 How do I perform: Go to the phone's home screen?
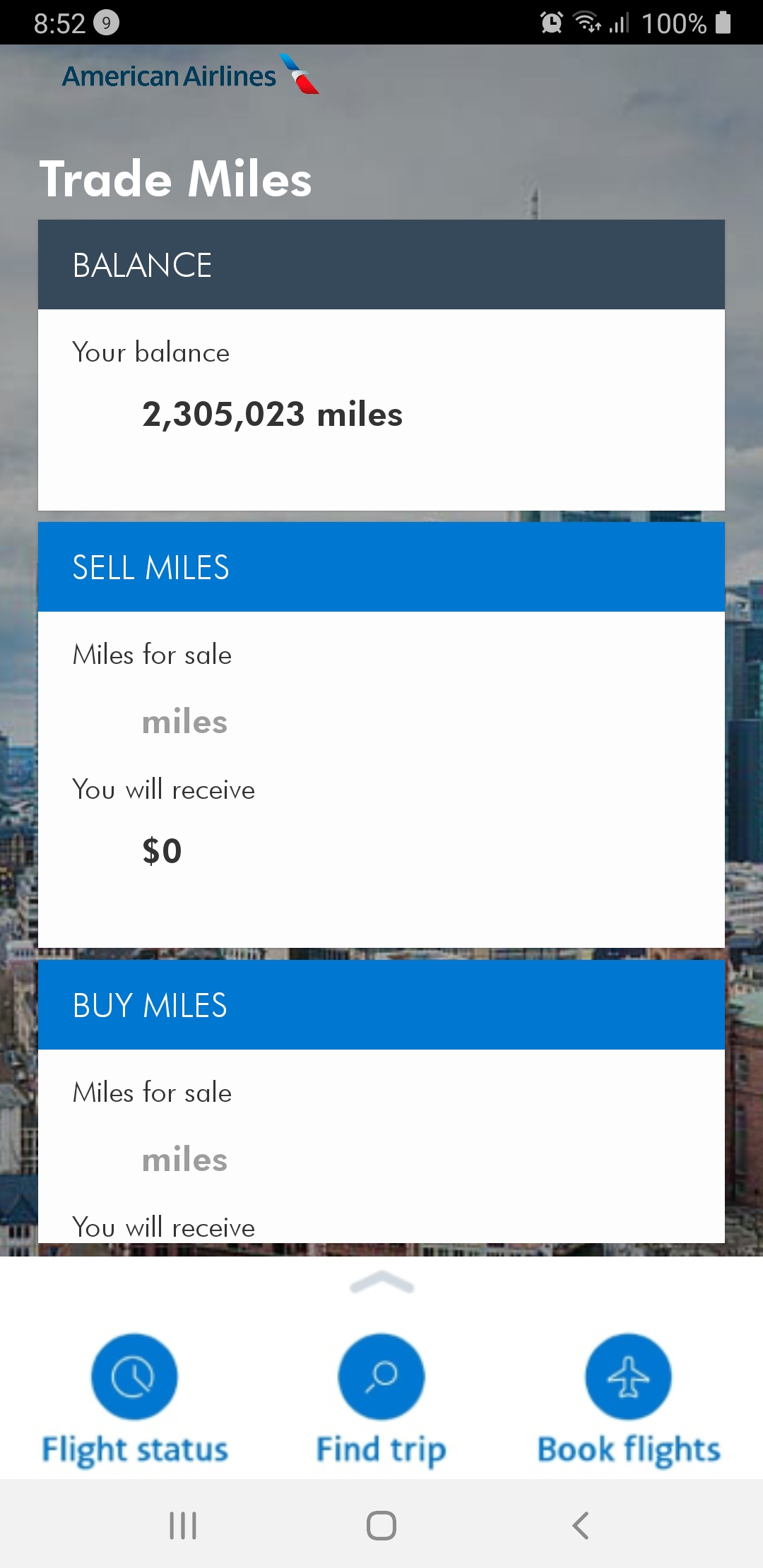point(381,1526)
